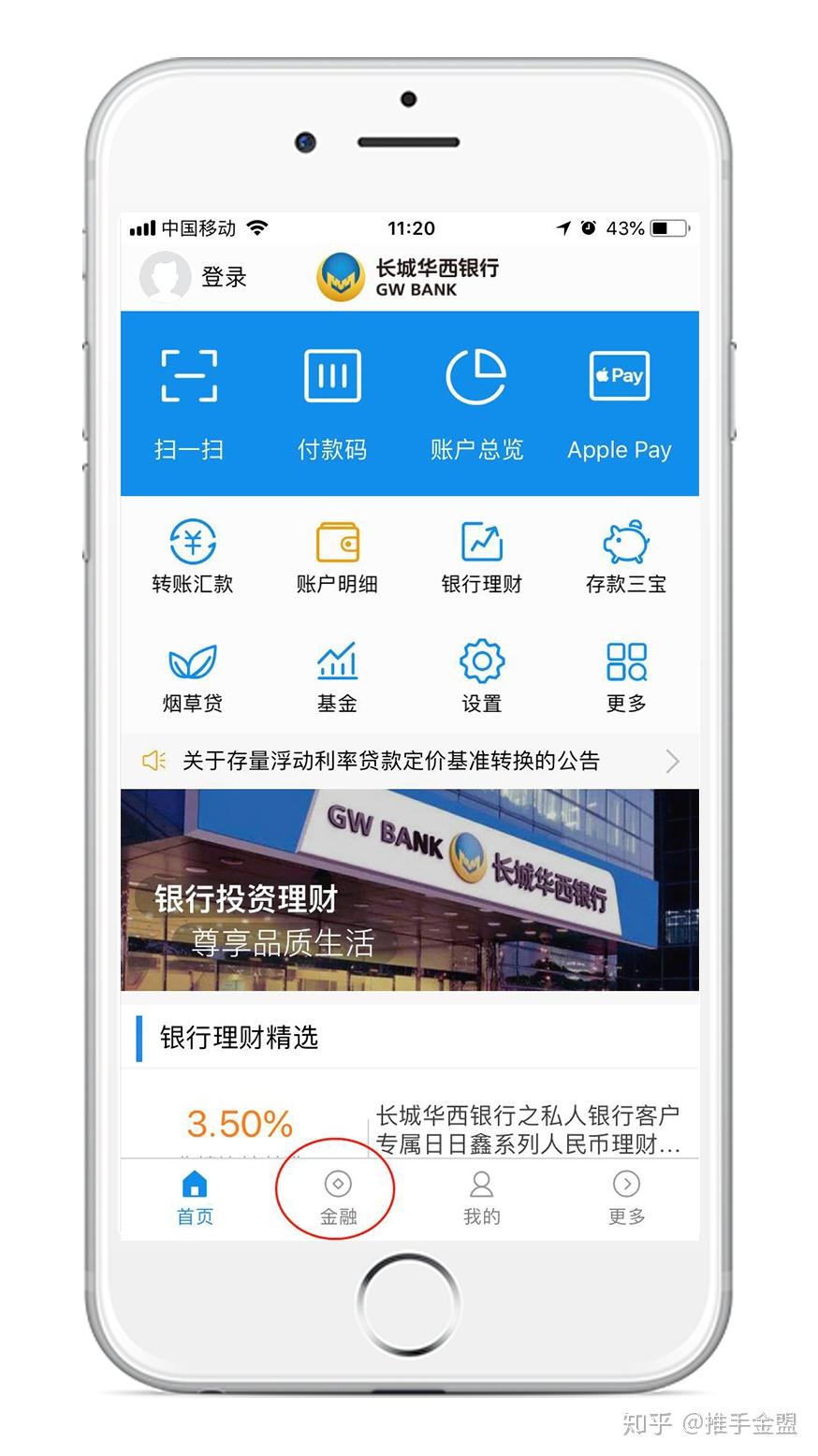The width and height of the screenshot is (818, 1456).
Task: Open 扫一扫 scanner
Action: pos(189,404)
